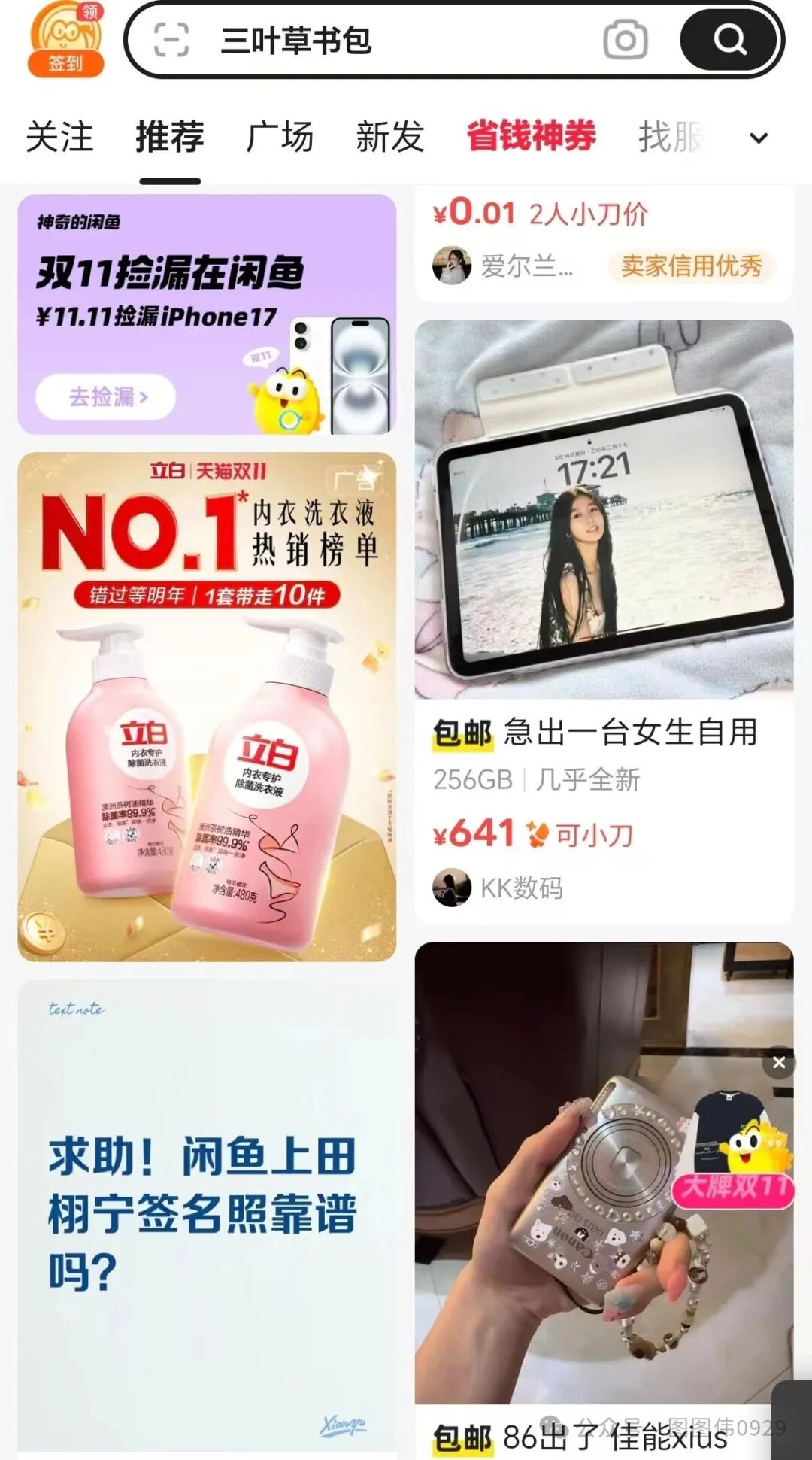Tap the search field showing 三叶草书包

click(x=391, y=41)
